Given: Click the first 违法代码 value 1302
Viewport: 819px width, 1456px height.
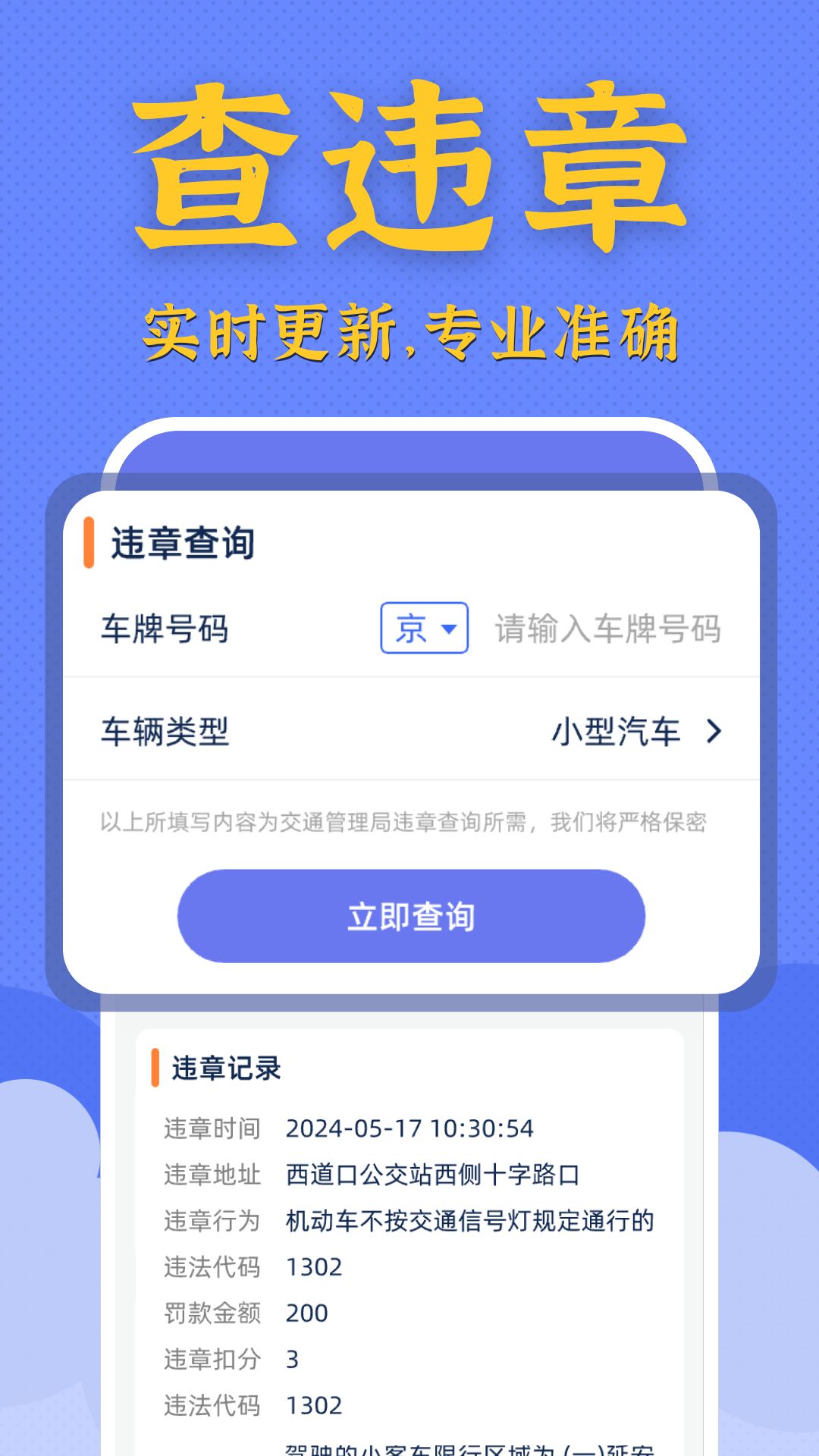Looking at the screenshot, I should pyautogui.click(x=313, y=1265).
